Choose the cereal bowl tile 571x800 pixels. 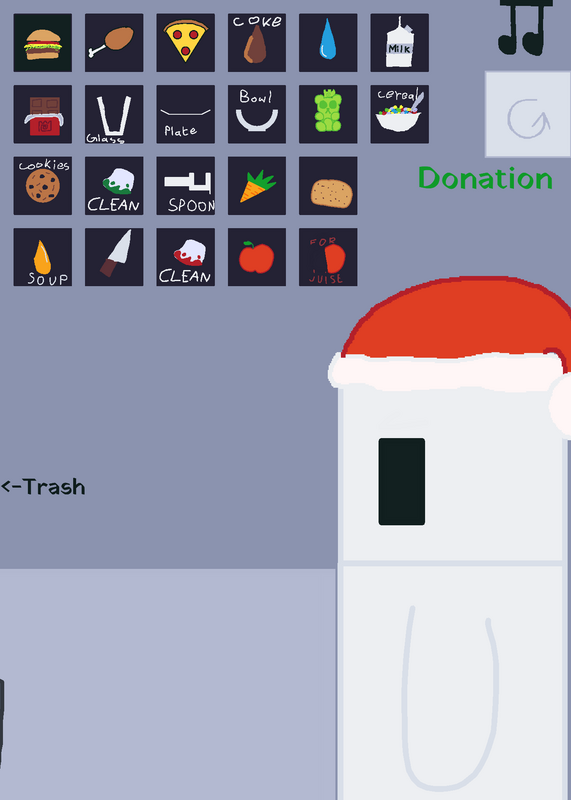tap(400, 114)
